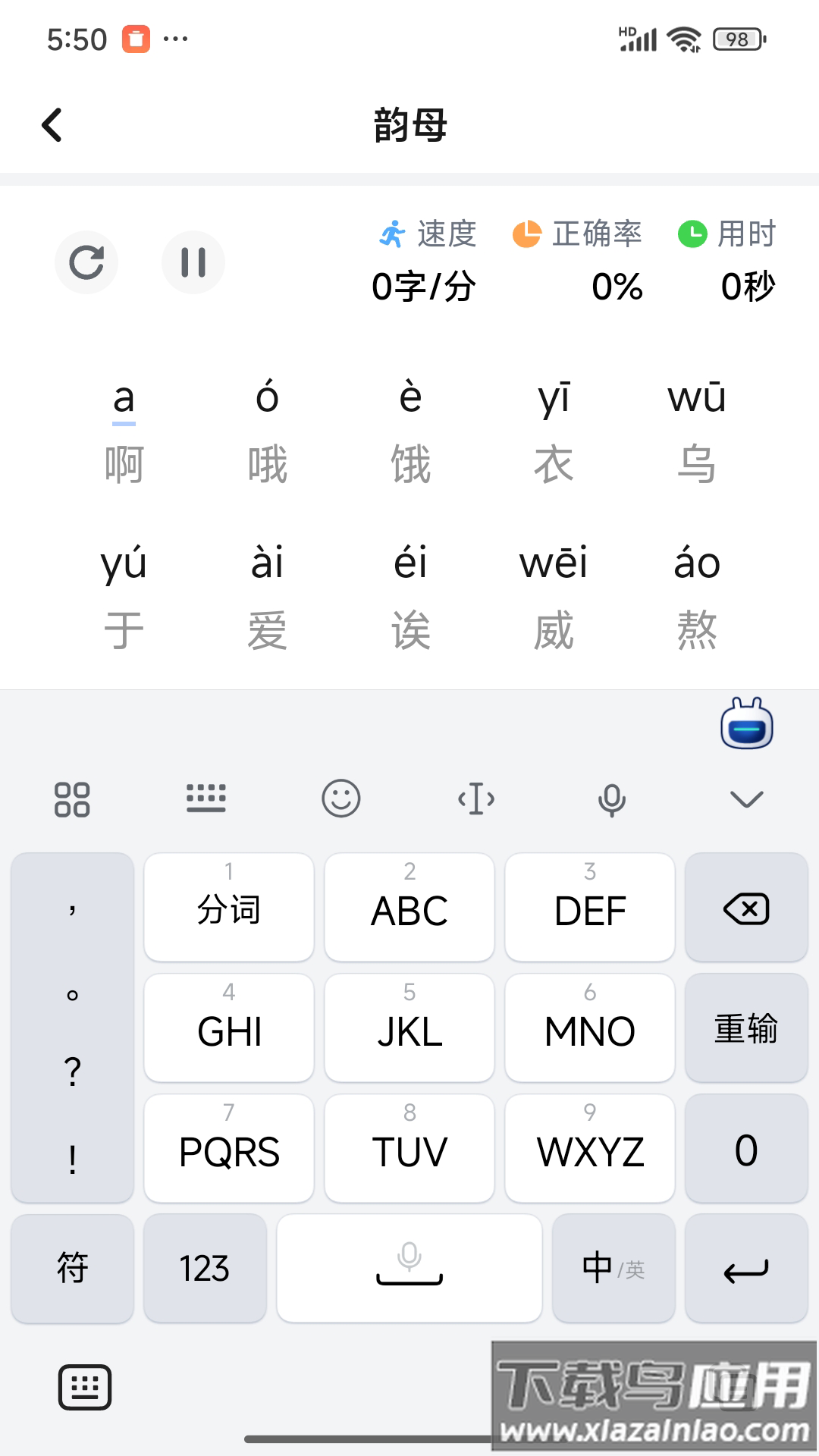Viewport: 819px width, 1456px height.
Task: Collapse the keyboard with the down chevron
Action: coord(746,799)
